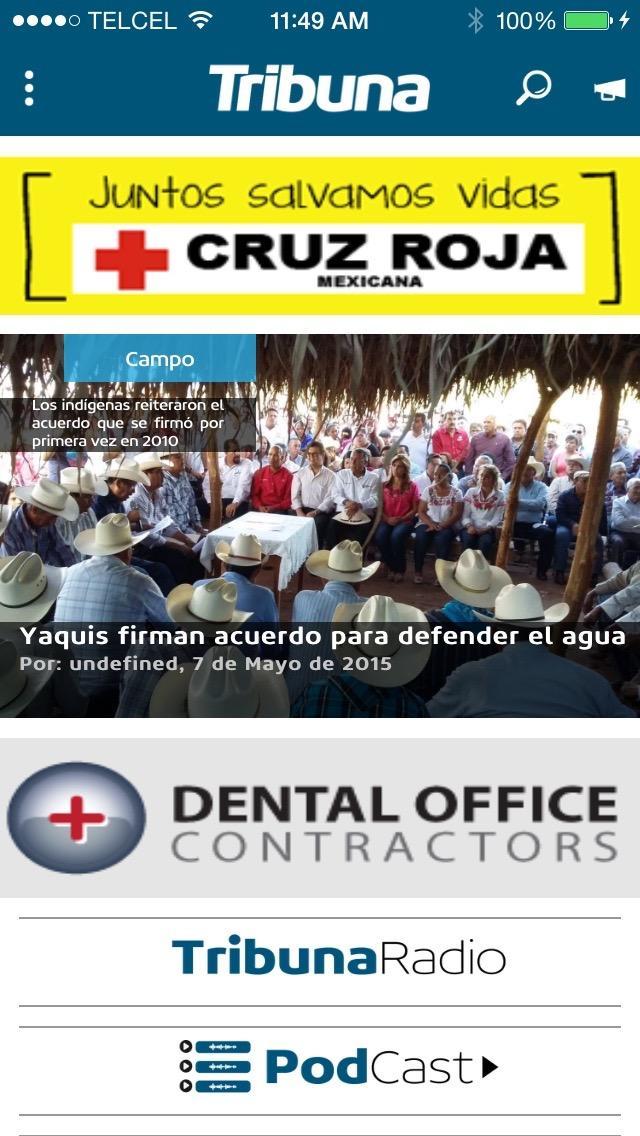Viewport: 640px width, 1136px height.
Task: Open the Dental Office Contractors ad
Action: [320, 818]
